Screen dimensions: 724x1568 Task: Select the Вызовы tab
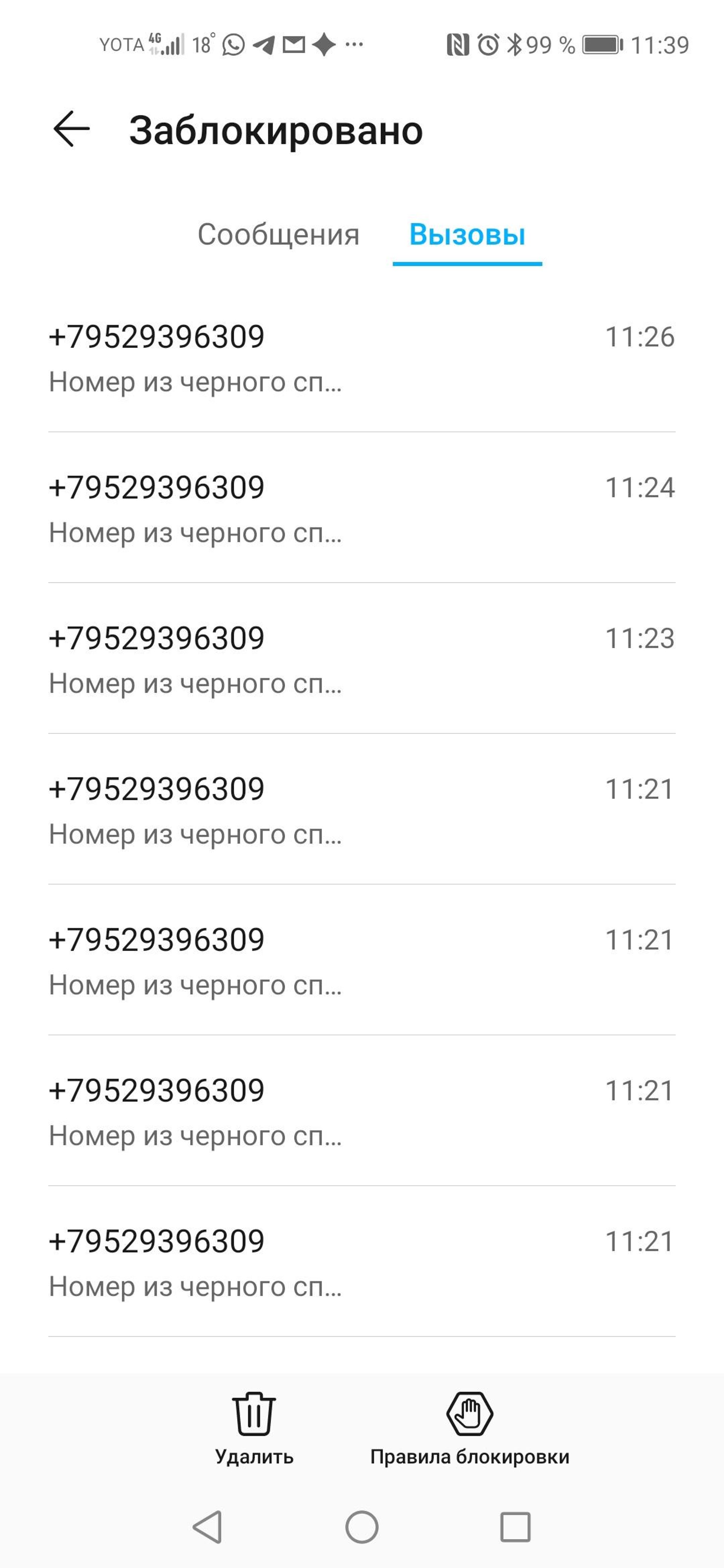(x=467, y=235)
